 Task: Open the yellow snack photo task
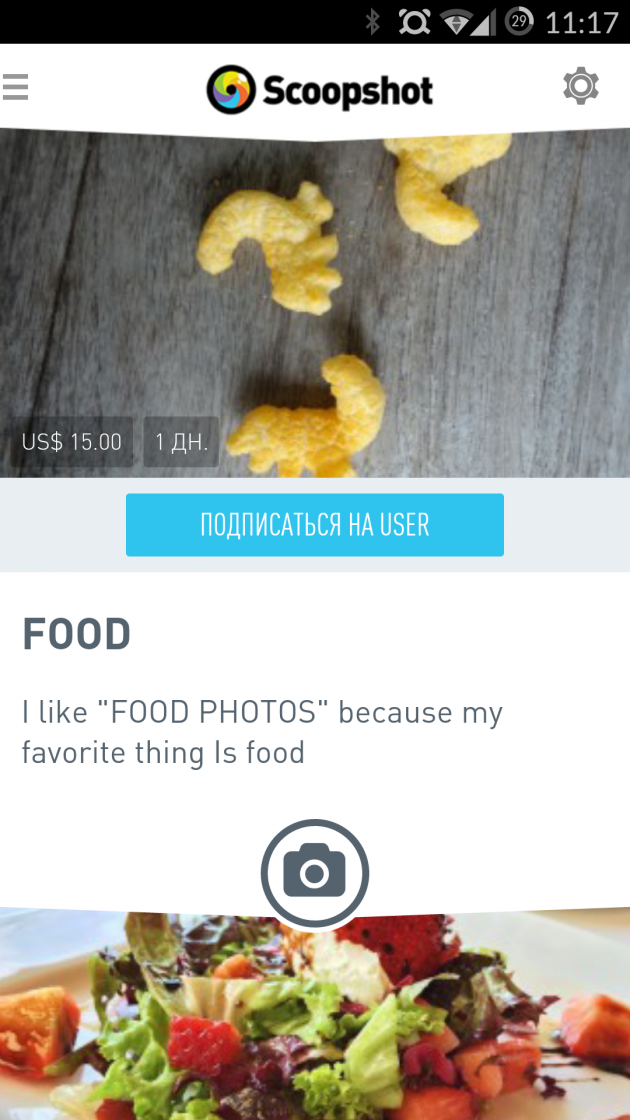click(315, 300)
